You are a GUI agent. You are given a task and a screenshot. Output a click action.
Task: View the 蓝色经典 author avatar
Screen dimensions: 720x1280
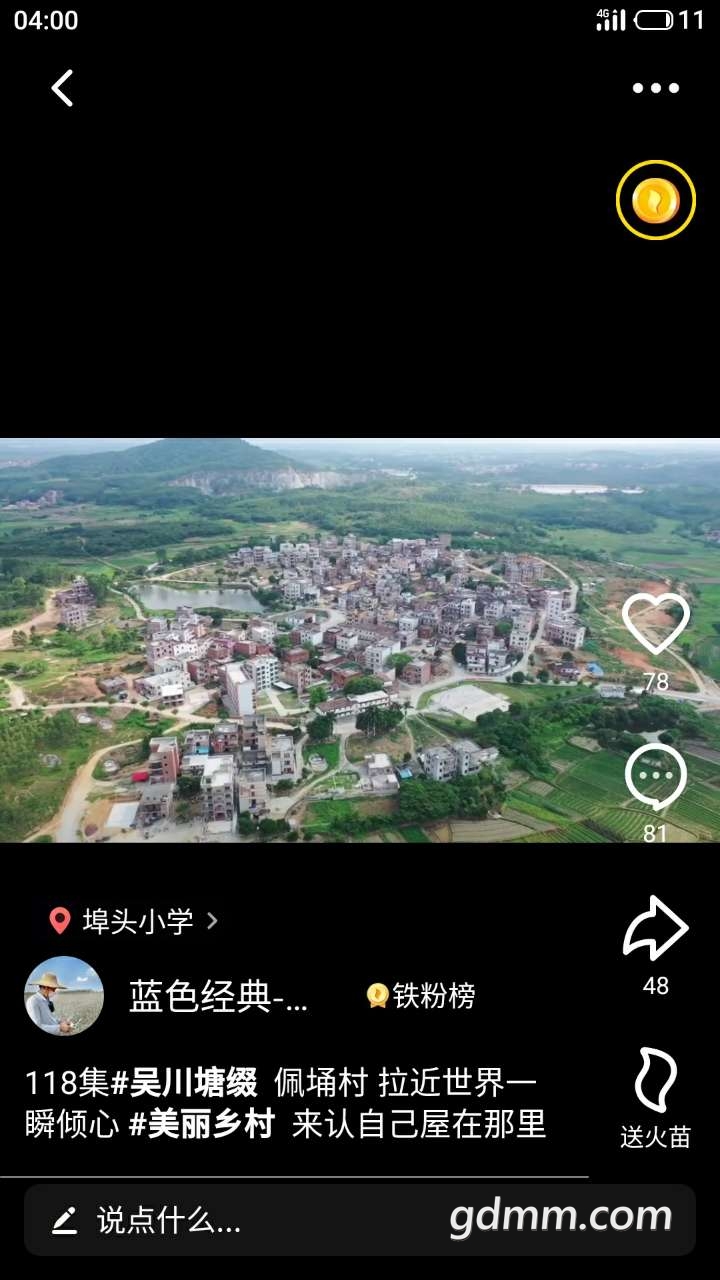coord(64,995)
